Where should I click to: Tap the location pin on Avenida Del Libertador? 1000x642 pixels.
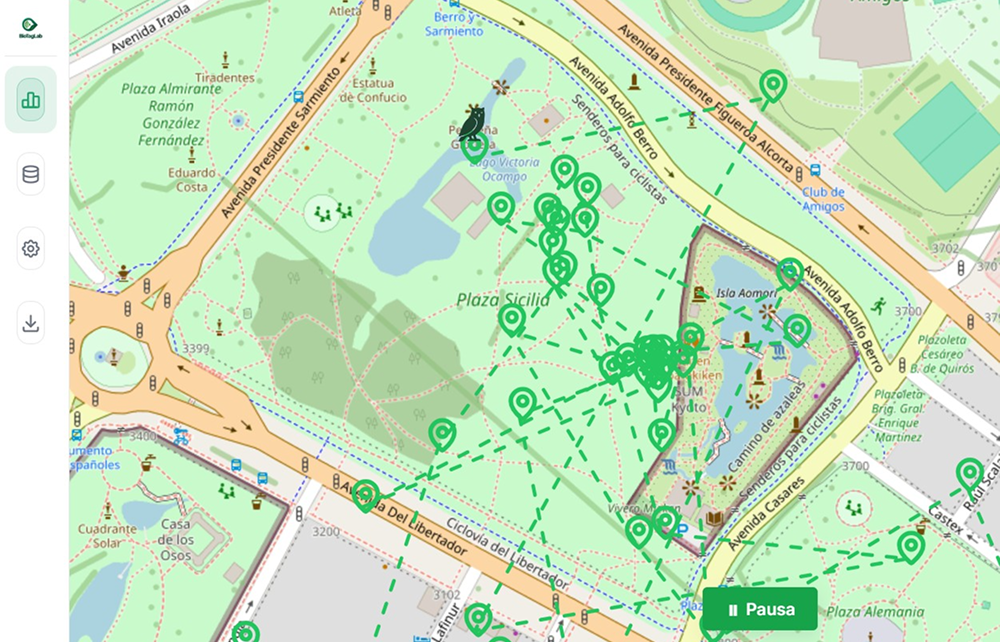click(366, 495)
